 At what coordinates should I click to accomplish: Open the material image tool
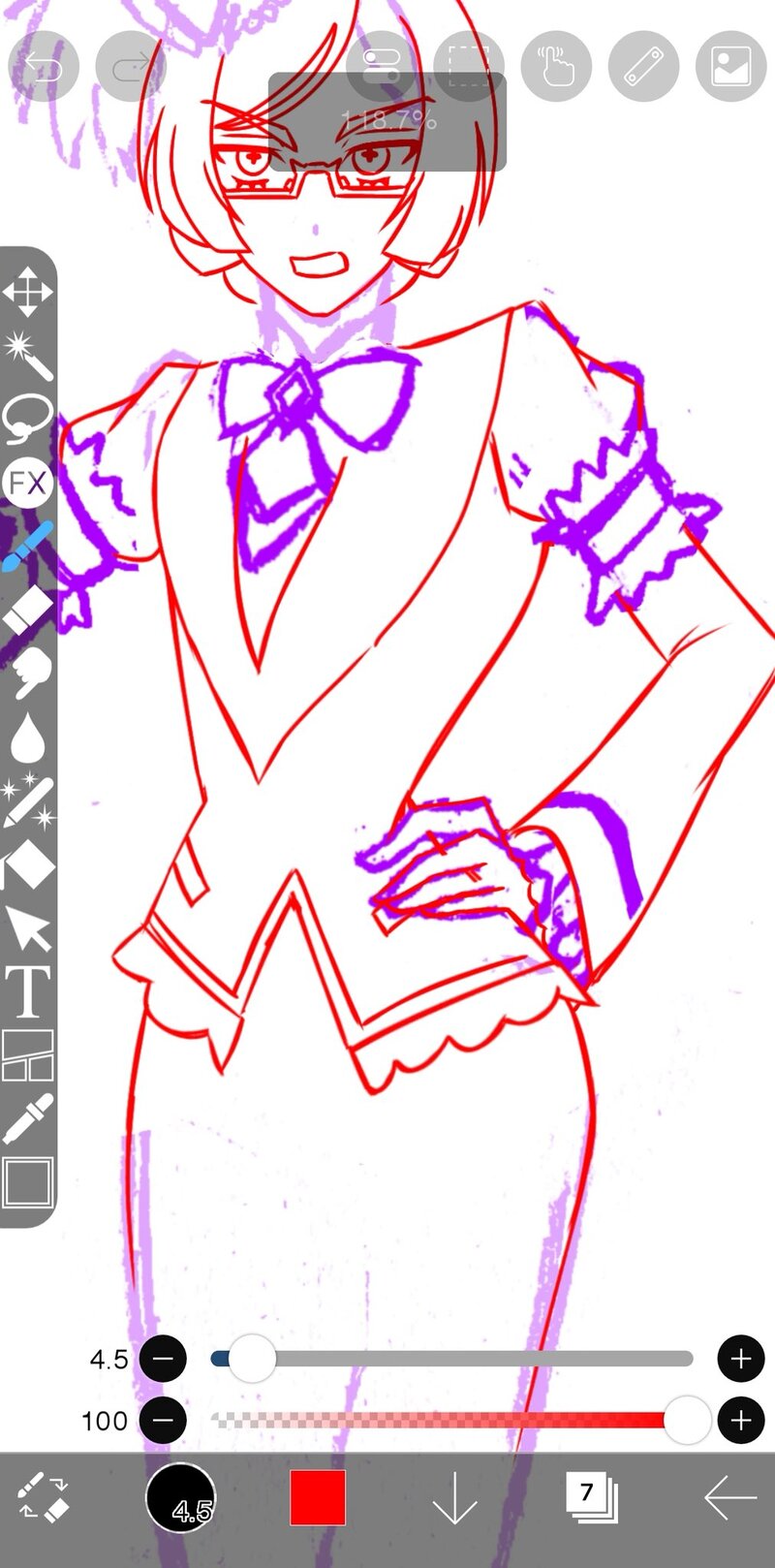(x=730, y=67)
